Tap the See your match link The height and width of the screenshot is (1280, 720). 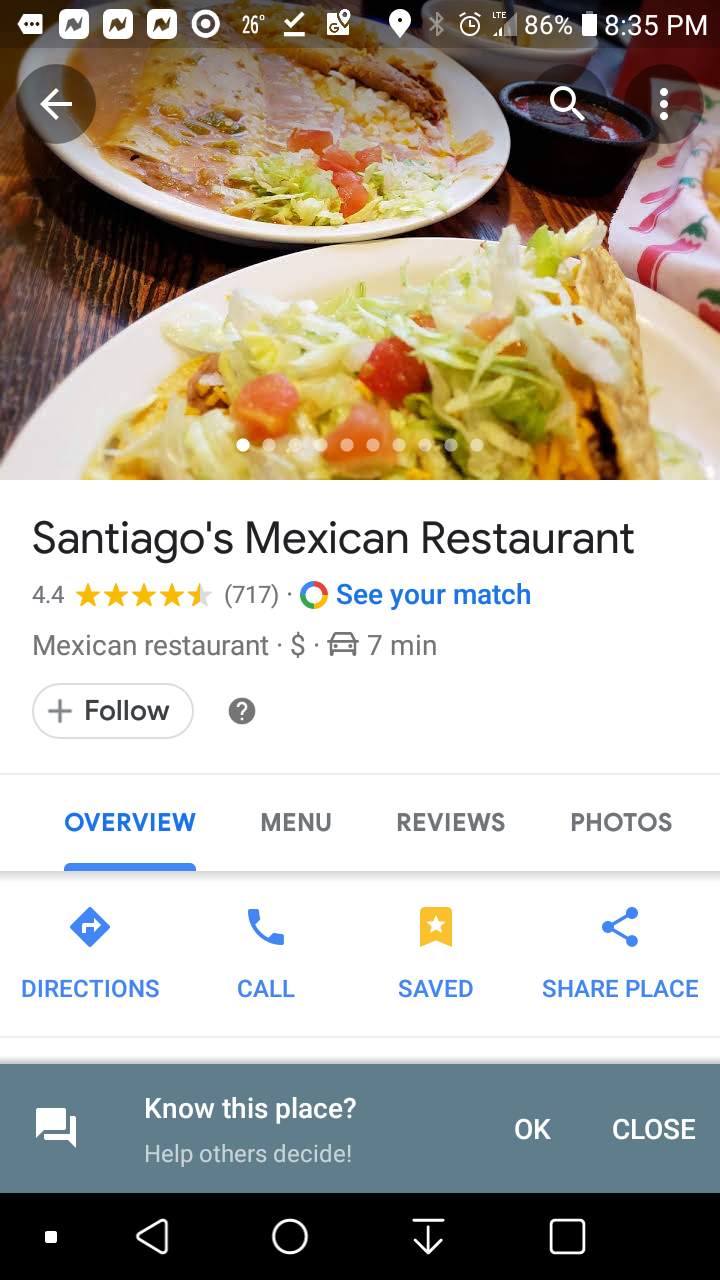[432, 595]
